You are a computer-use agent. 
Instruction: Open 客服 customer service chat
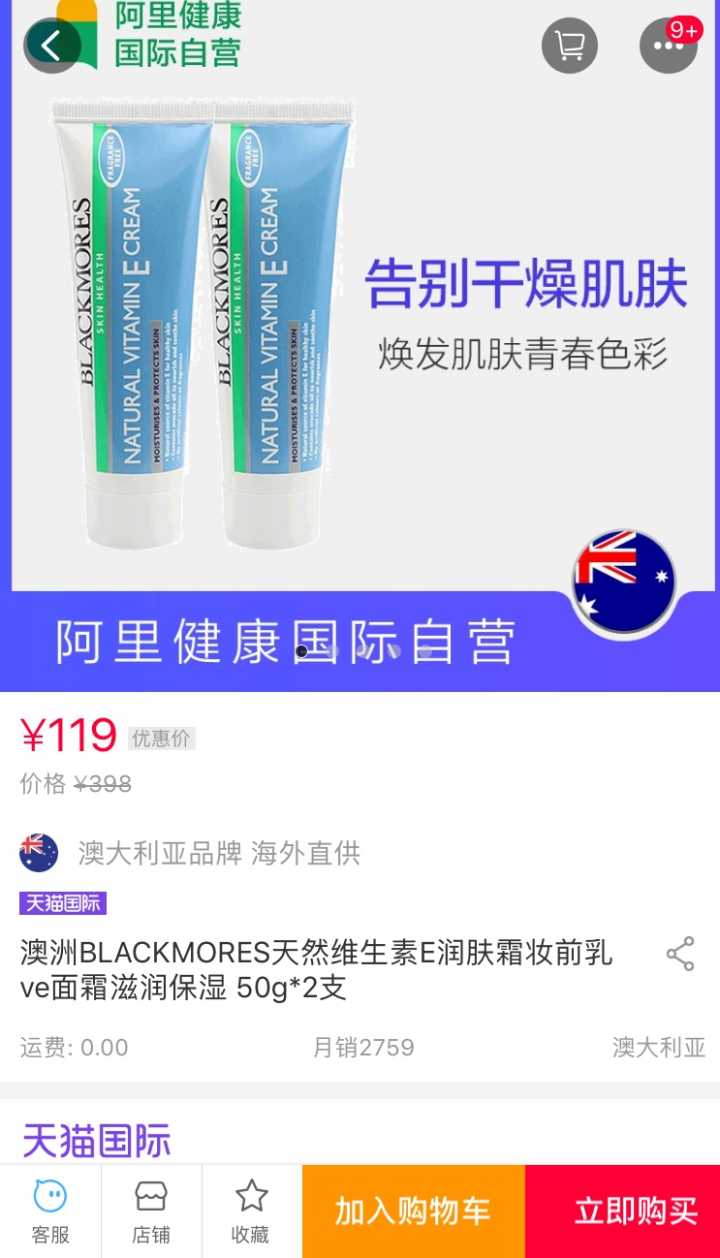click(50, 1211)
